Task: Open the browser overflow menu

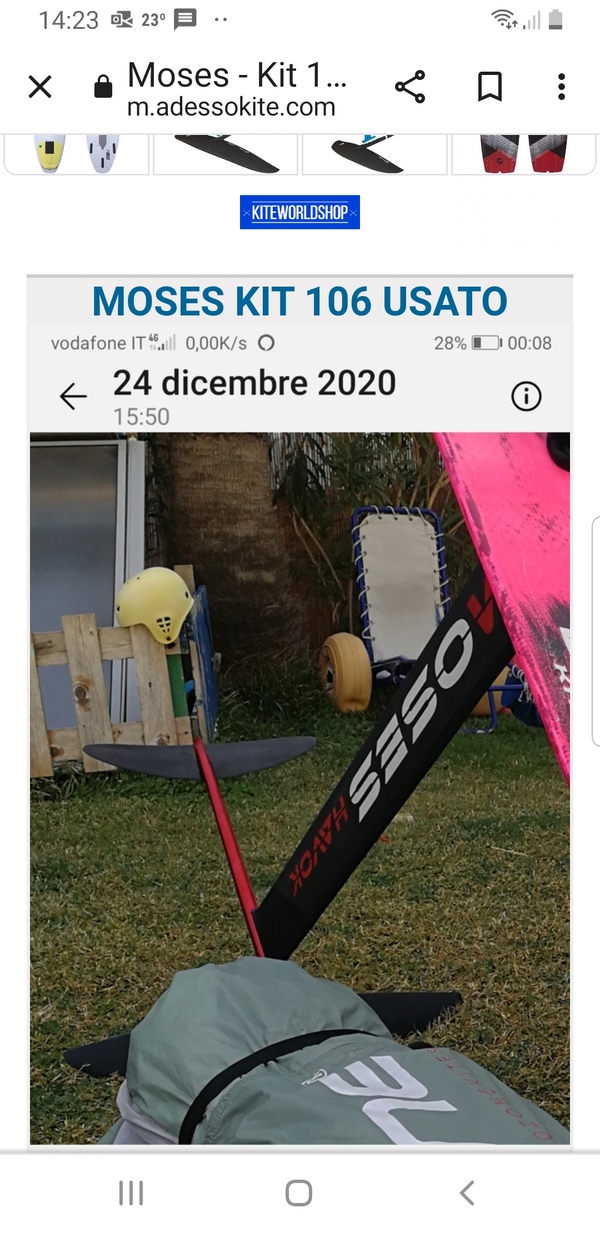Action: (x=562, y=88)
